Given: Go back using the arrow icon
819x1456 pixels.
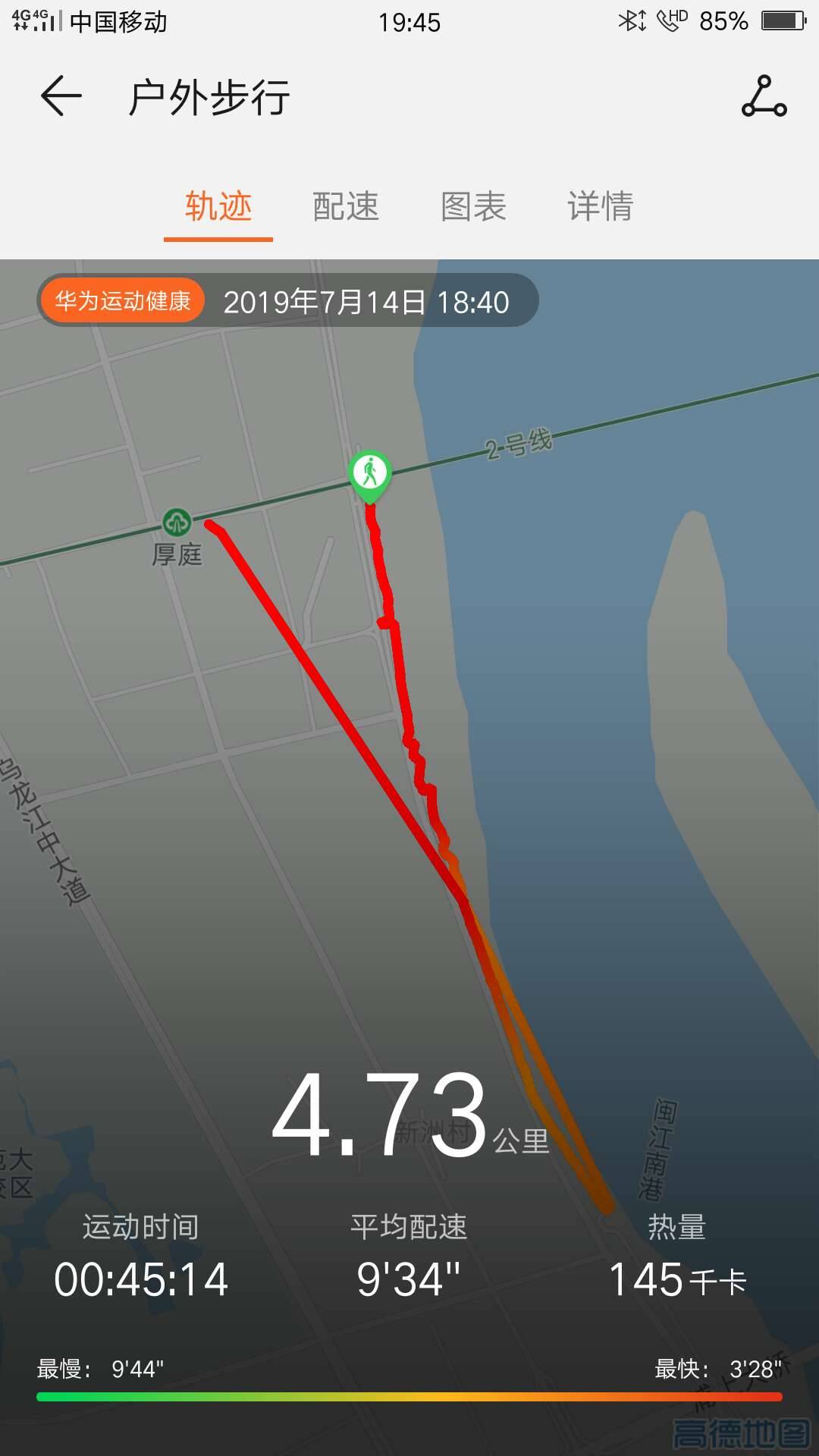Looking at the screenshot, I should [61, 96].
